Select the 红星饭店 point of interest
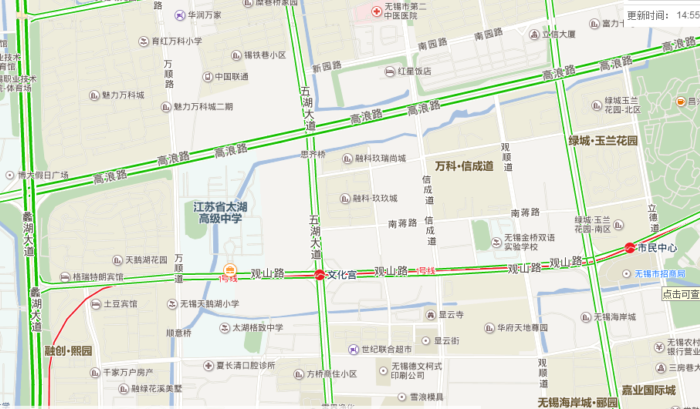The width and height of the screenshot is (700, 409). pos(389,71)
